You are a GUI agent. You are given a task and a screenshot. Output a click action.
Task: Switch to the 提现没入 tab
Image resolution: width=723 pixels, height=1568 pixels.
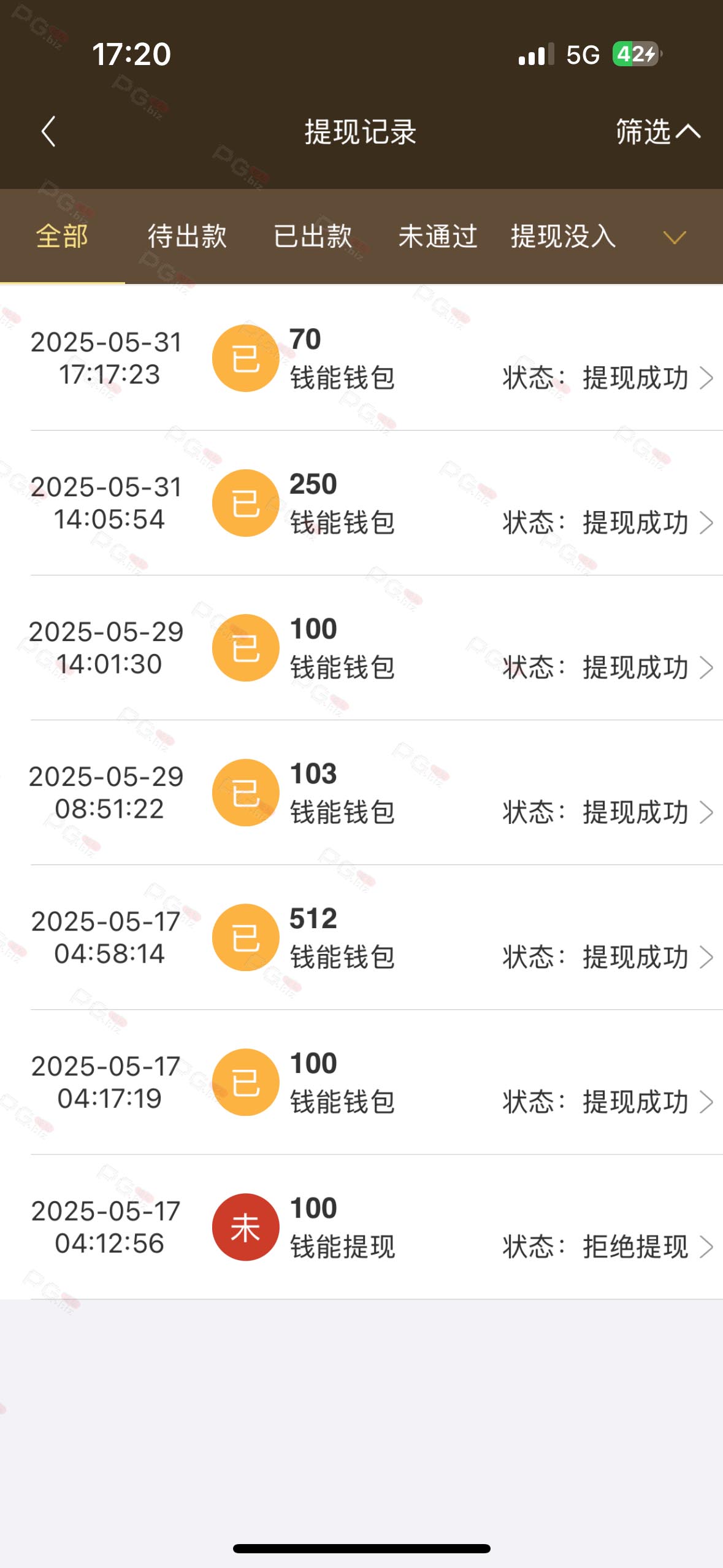point(564,236)
